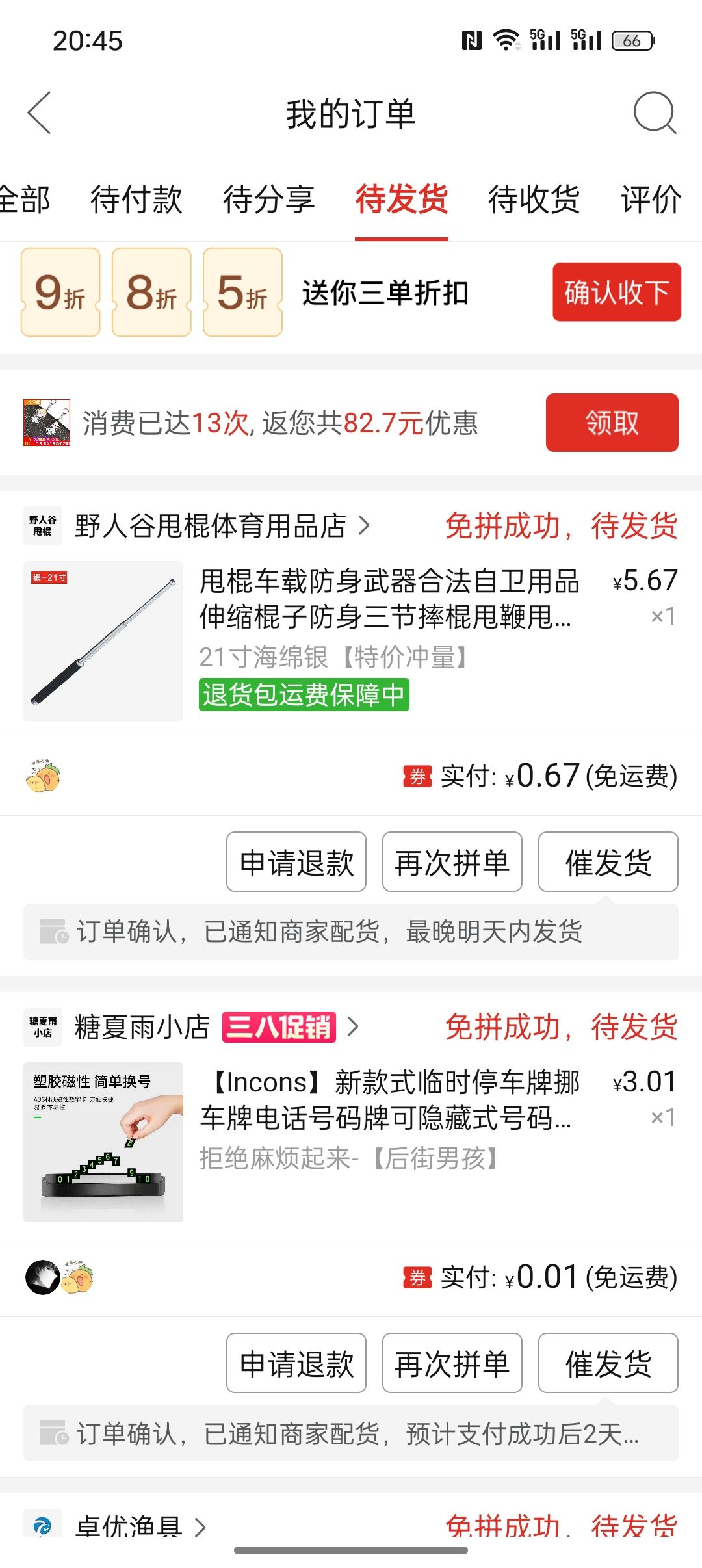The width and height of the screenshot is (702, 1568).
Task: Tap 确认收下 to accept discounts
Action: [x=616, y=292]
